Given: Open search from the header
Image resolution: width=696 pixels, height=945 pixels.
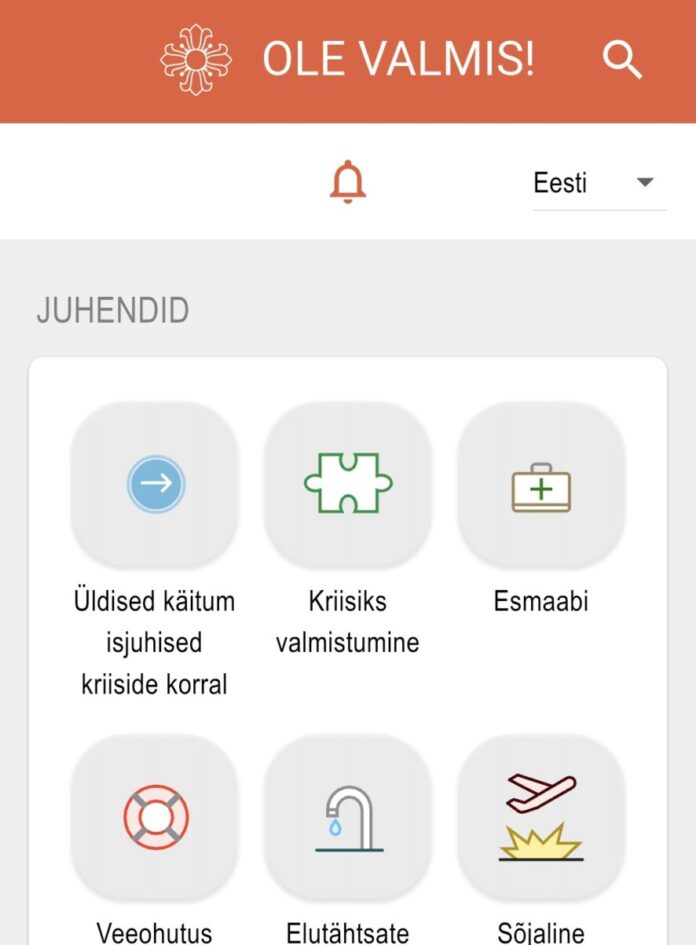Looking at the screenshot, I should (x=622, y=61).
